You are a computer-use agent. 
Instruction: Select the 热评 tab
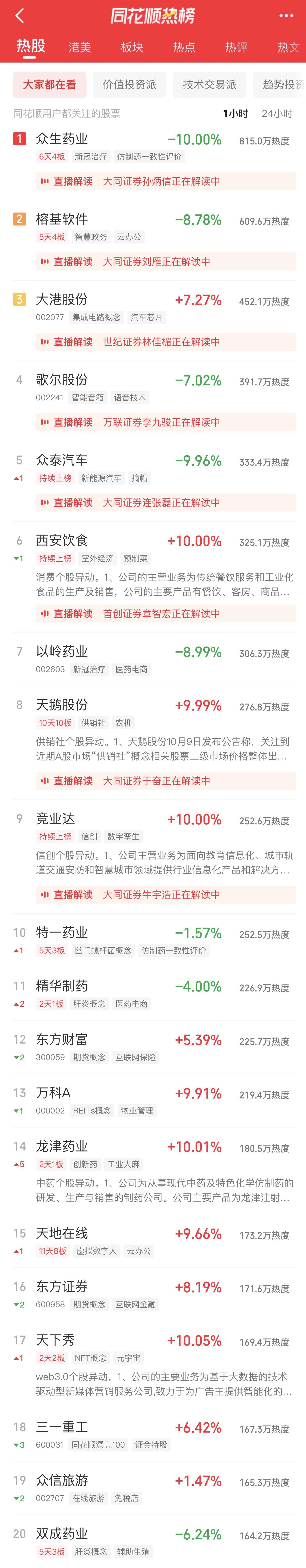(x=236, y=47)
